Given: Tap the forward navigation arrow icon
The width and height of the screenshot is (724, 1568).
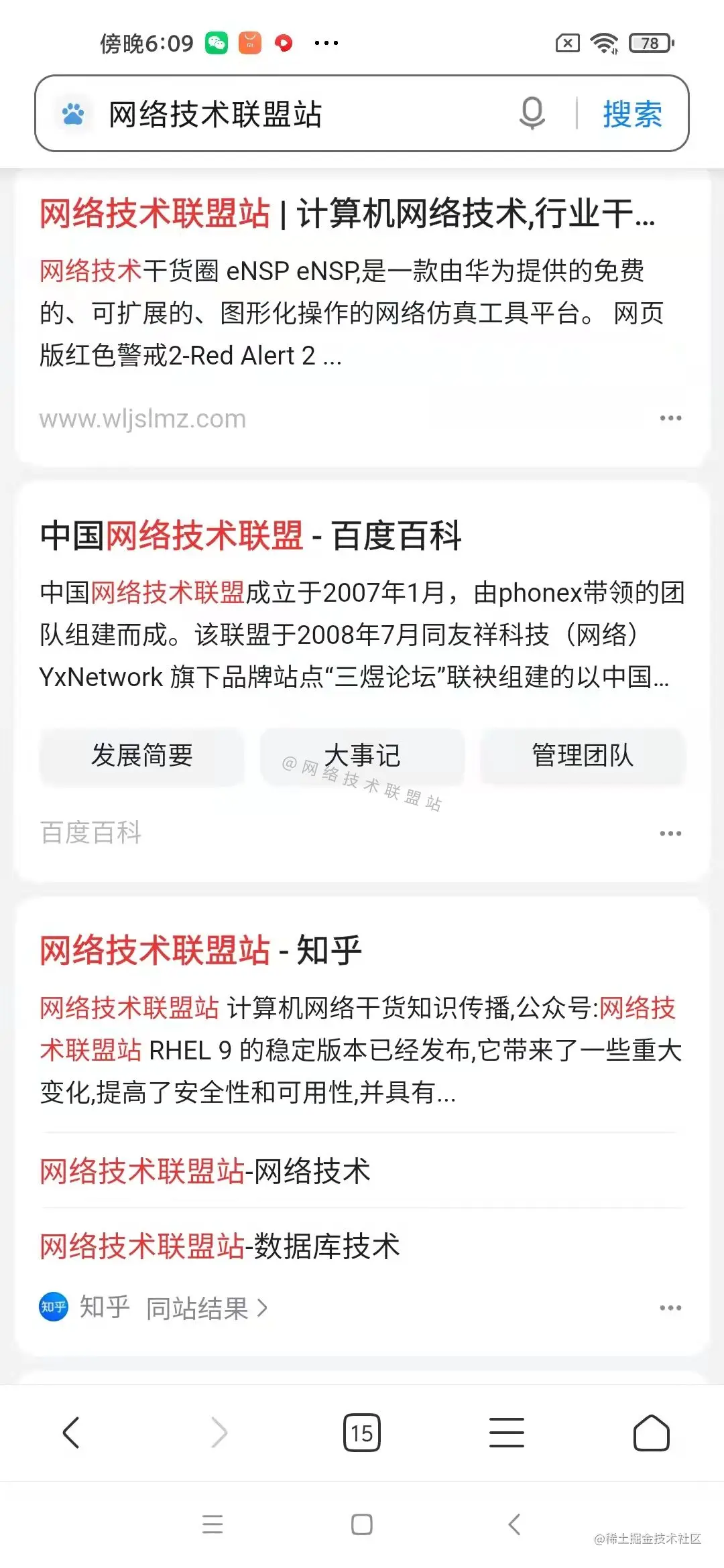Looking at the screenshot, I should (x=217, y=1433).
